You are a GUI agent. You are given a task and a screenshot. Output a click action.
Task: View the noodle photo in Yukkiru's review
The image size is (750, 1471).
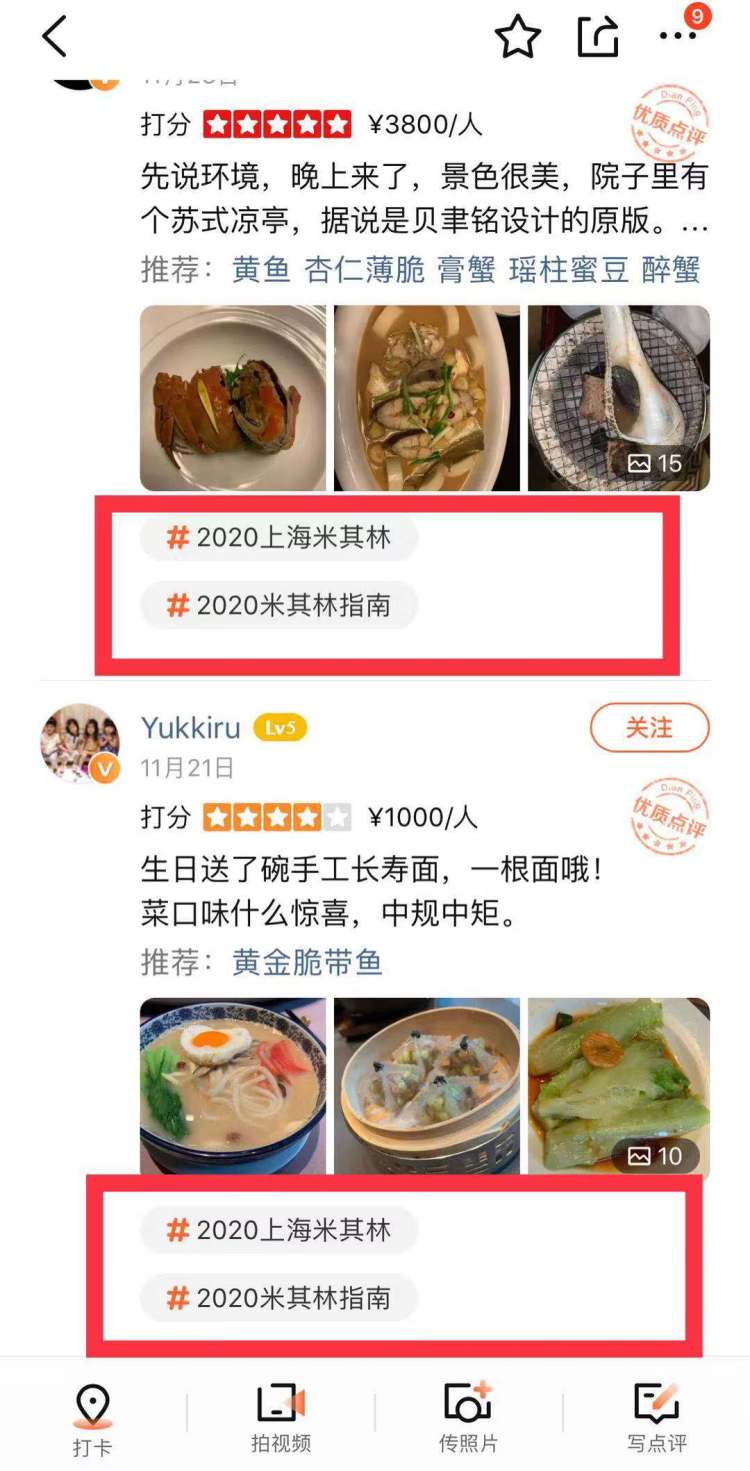tap(233, 1087)
